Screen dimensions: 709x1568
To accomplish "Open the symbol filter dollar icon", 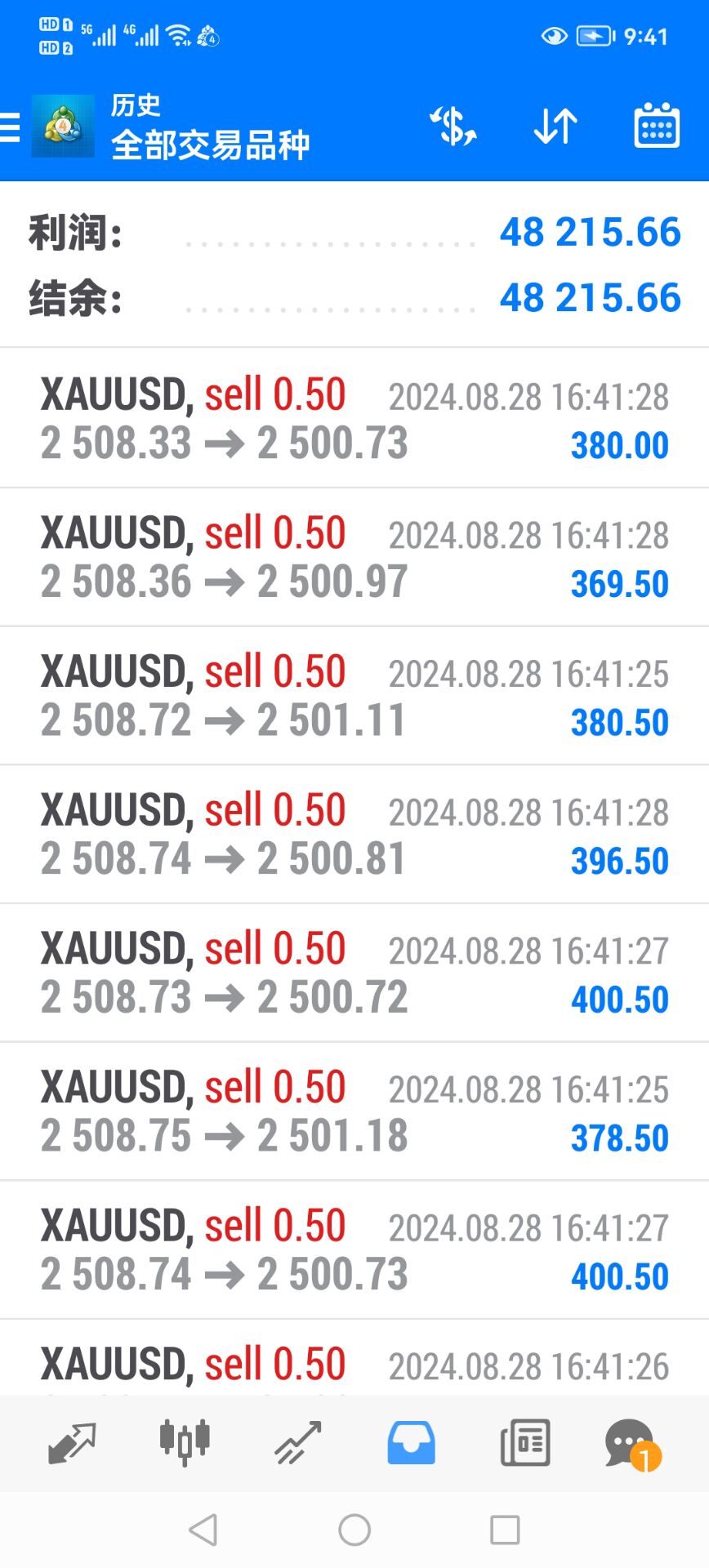I will (x=453, y=127).
